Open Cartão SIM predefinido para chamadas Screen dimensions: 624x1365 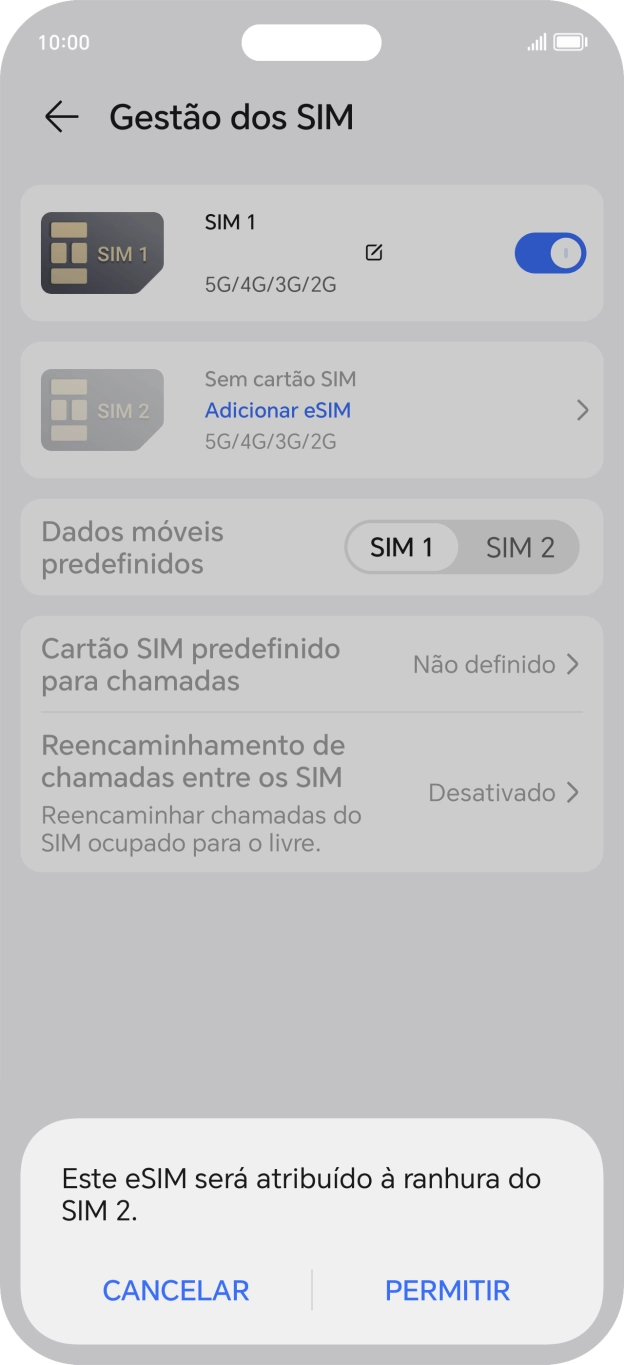[311, 664]
